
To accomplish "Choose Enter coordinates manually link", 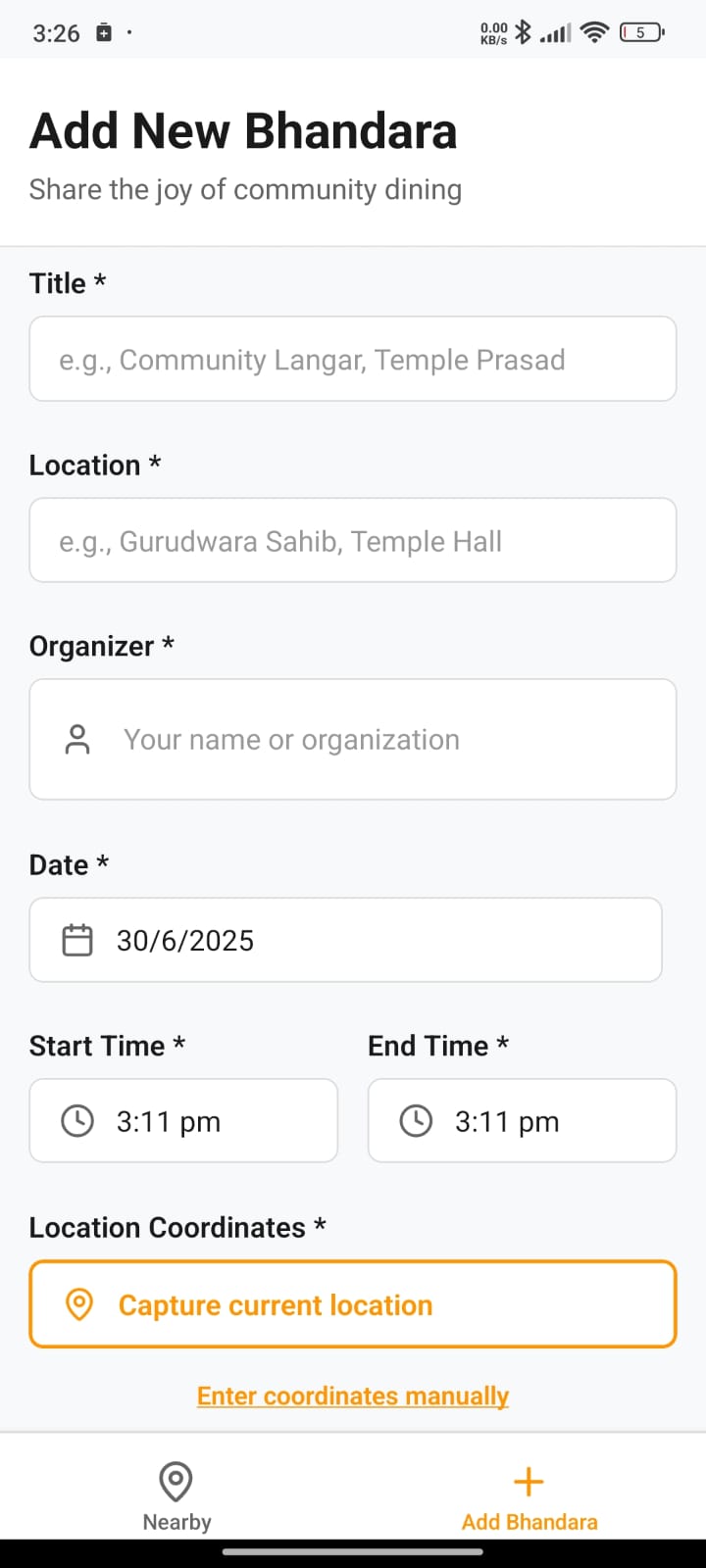I will coord(353,1396).
